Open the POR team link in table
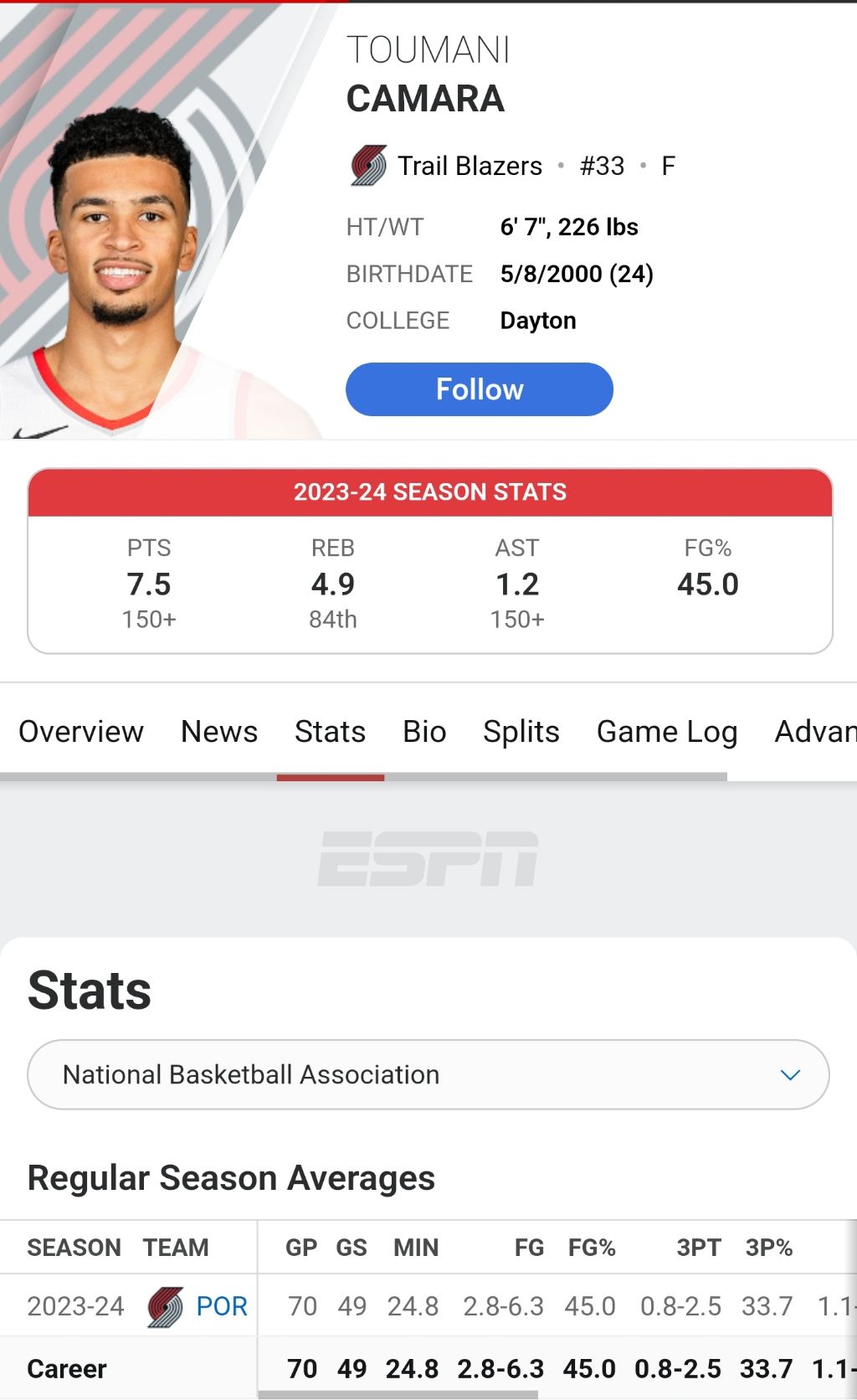Screen dimensions: 857x1400 pyautogui.click(x=221, y=1306)
